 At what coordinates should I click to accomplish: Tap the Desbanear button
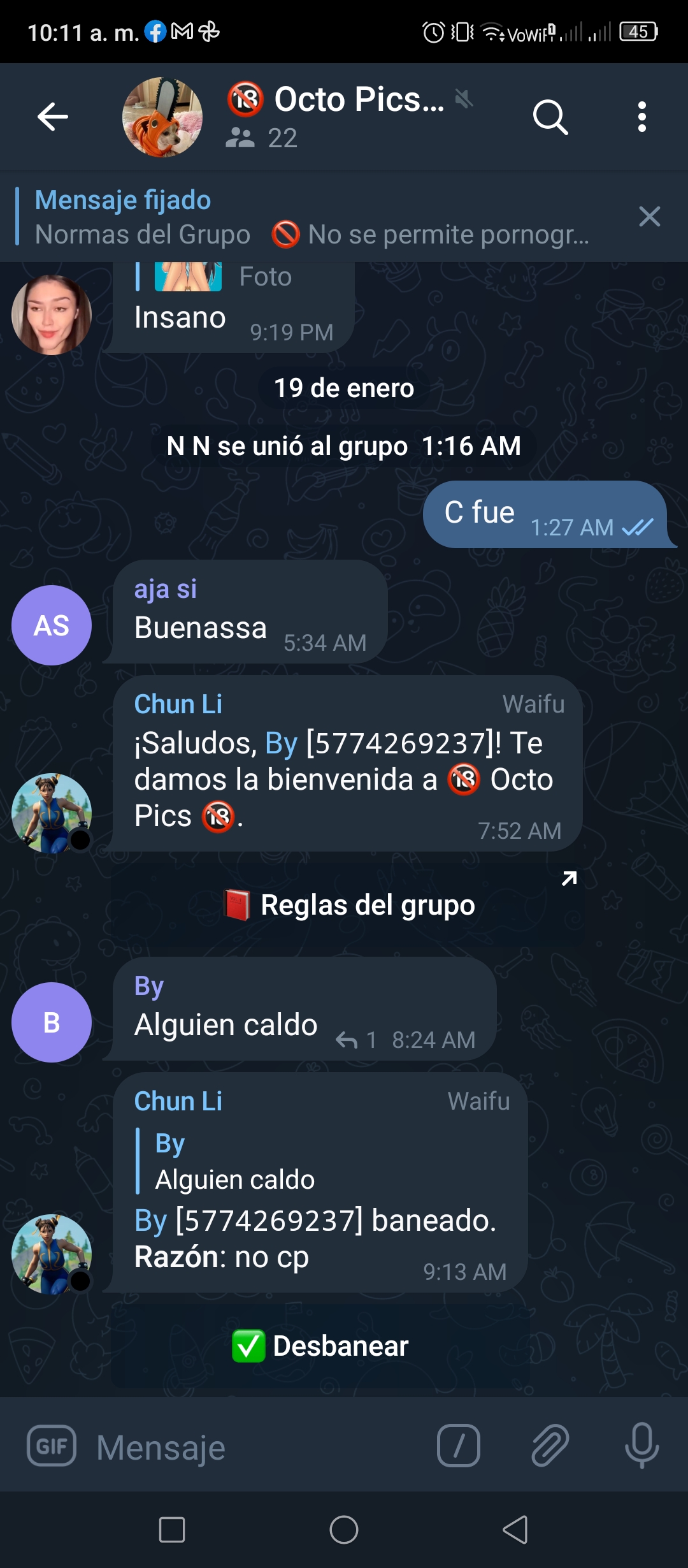coord(320,1346)
